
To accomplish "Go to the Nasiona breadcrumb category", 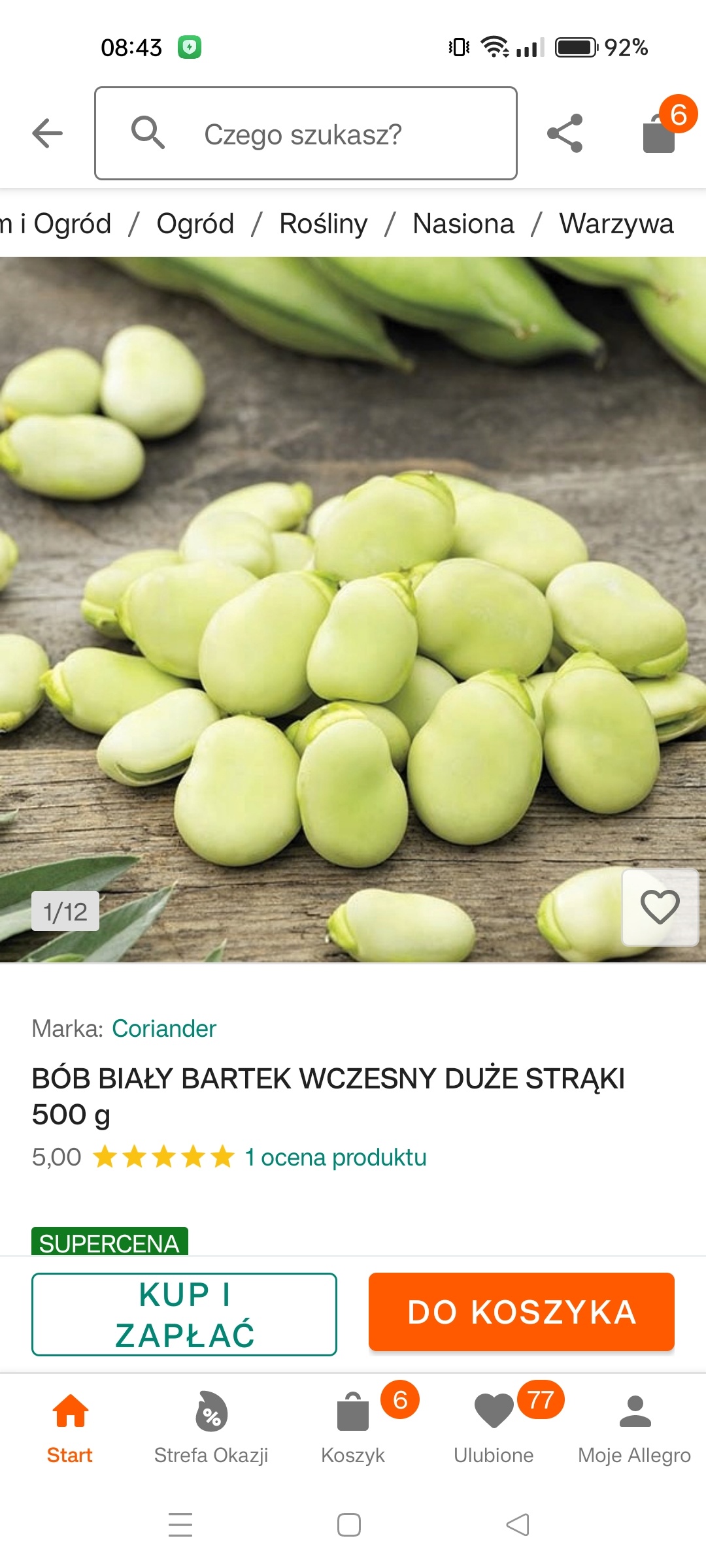I will [463, 224].
